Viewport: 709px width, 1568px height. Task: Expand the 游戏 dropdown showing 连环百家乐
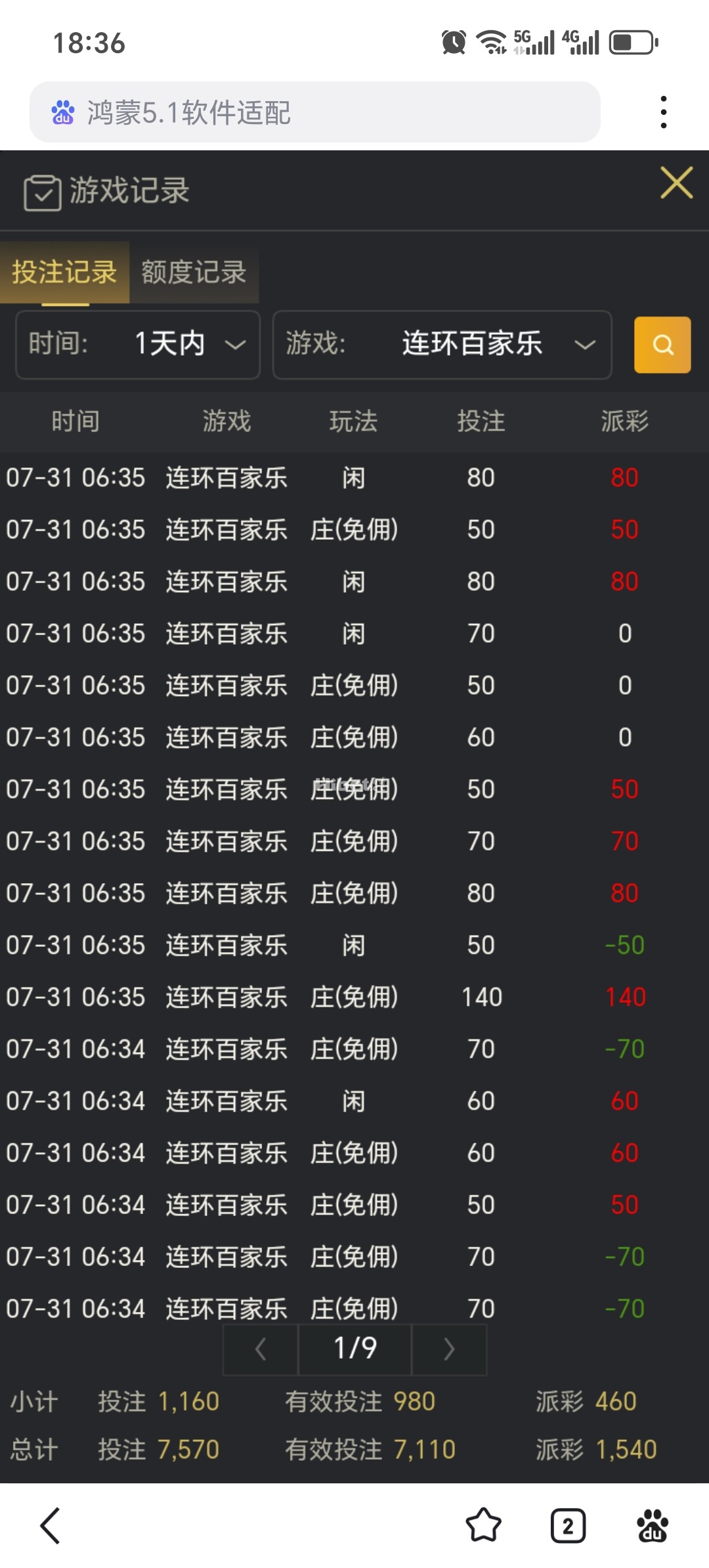(442, 345)
